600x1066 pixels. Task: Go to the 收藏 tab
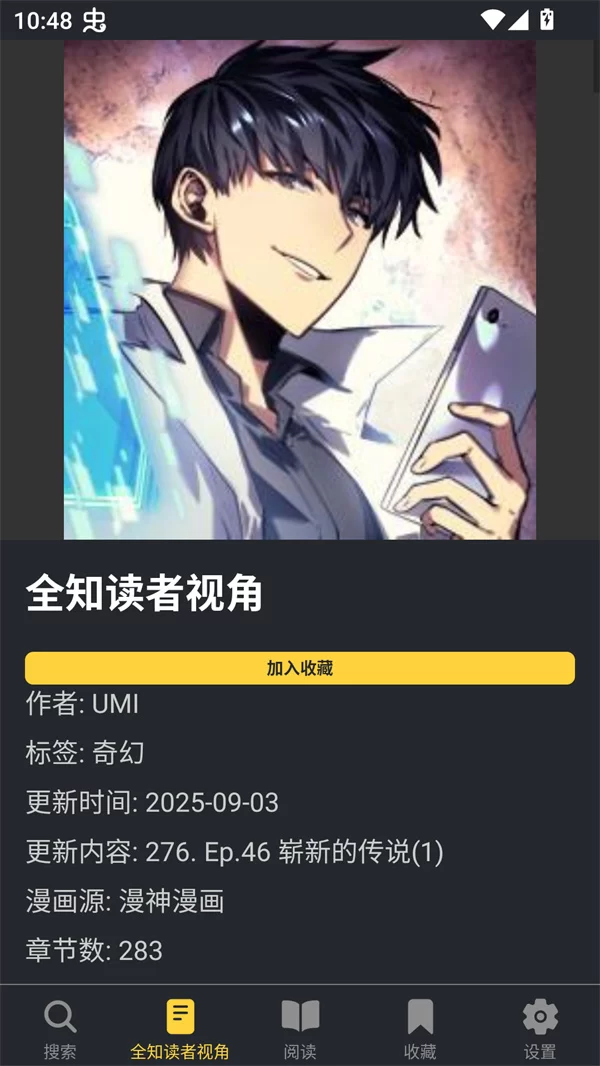click(x=420, y=1028)
